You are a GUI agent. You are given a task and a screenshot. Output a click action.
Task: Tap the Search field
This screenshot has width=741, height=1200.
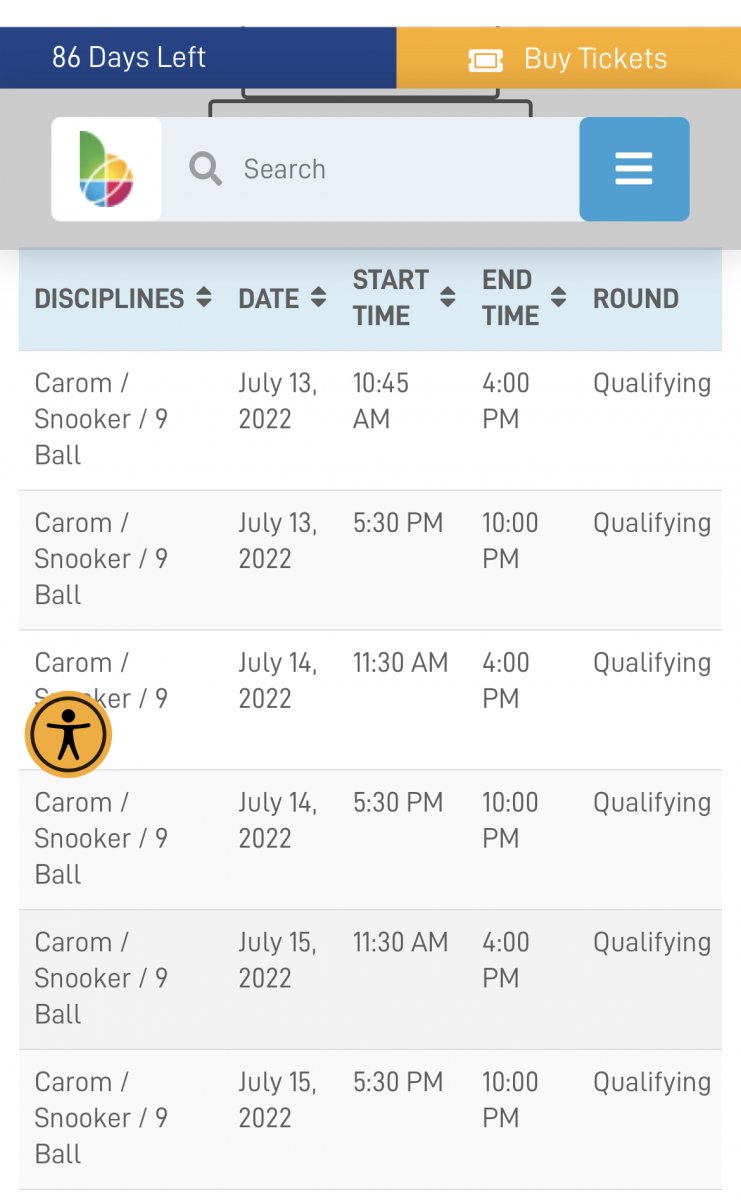coord(370,169)
